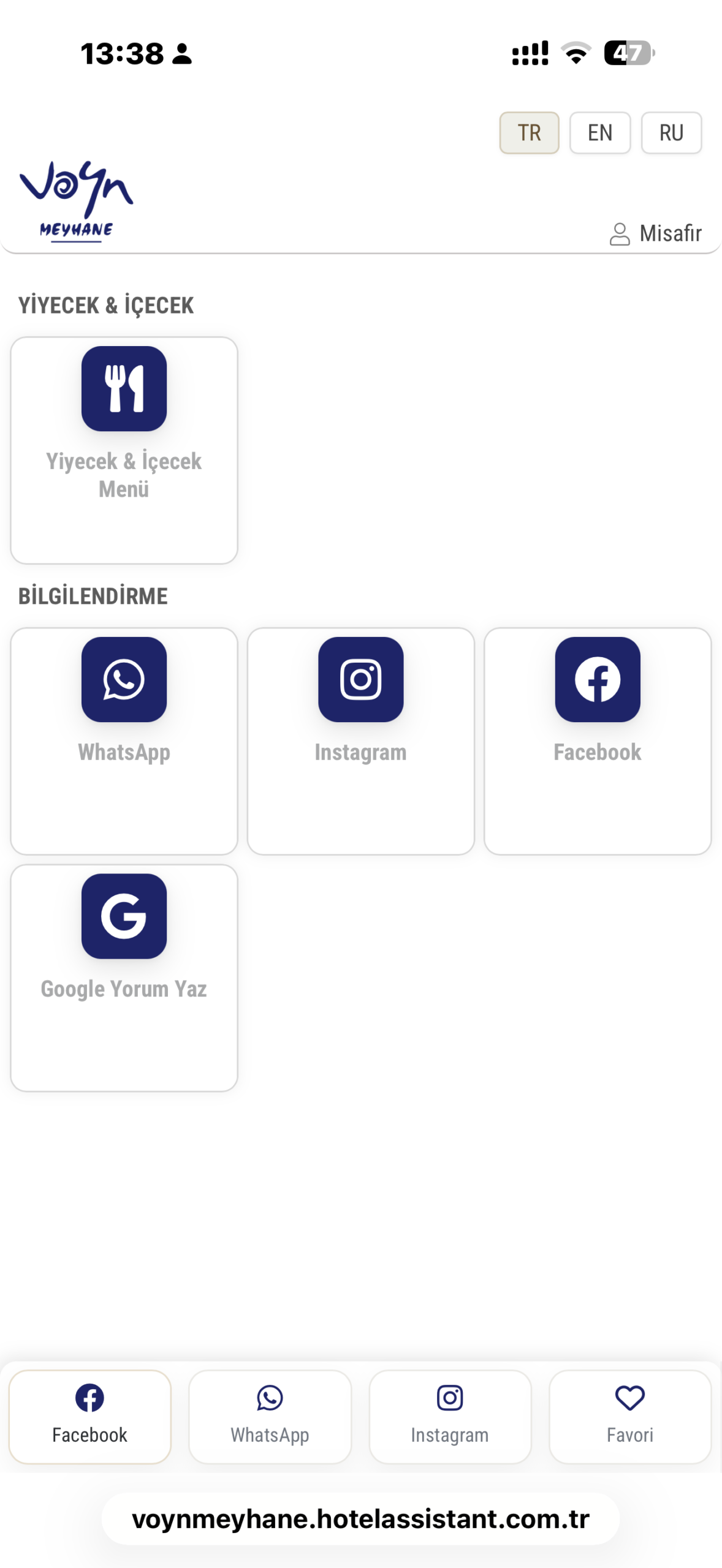Open the Misafir guest profile
The width and height of the screenshot is (722, 1568).
(656, 233)
